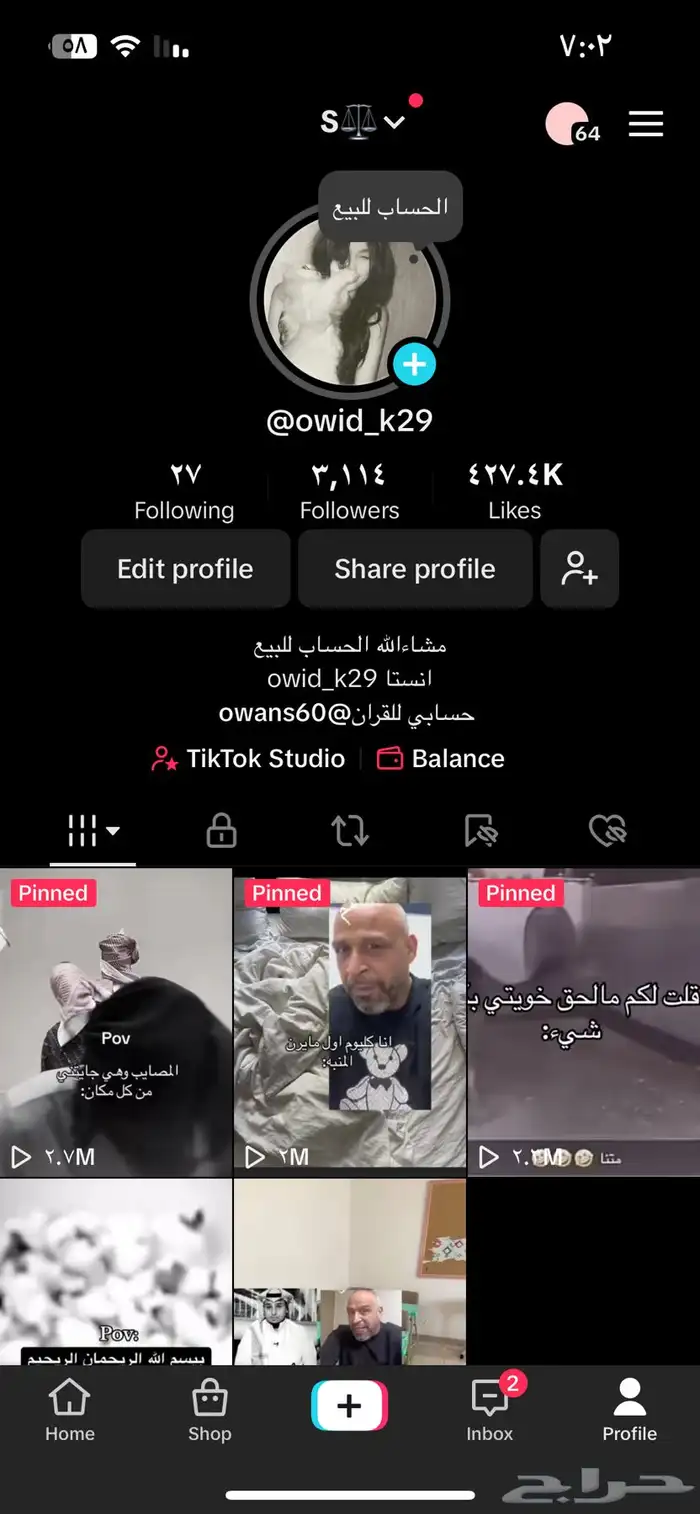Tap Share profile button
Screen dimensions: 700x1514
point(415,569)
